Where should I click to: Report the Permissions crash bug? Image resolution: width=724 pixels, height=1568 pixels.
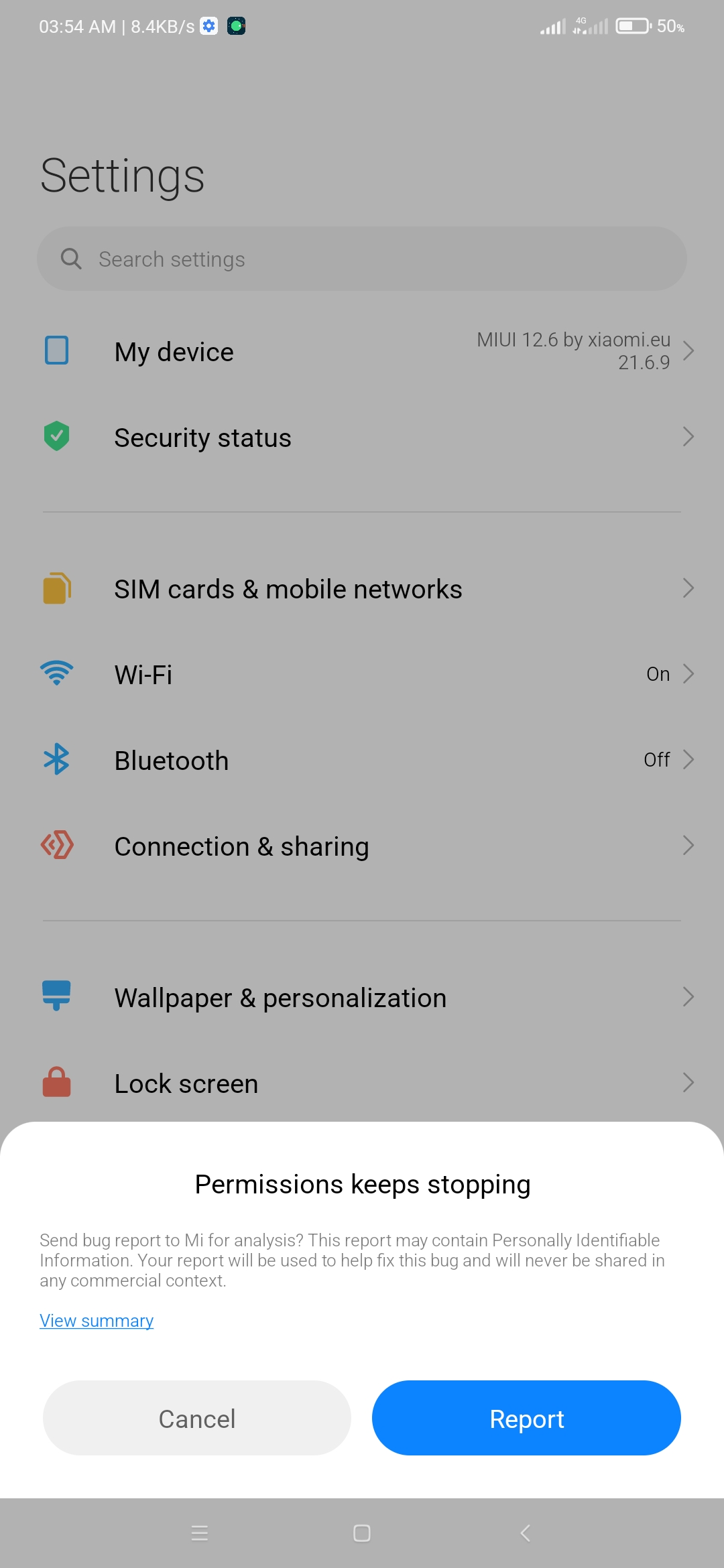(x=526, y=1419)
